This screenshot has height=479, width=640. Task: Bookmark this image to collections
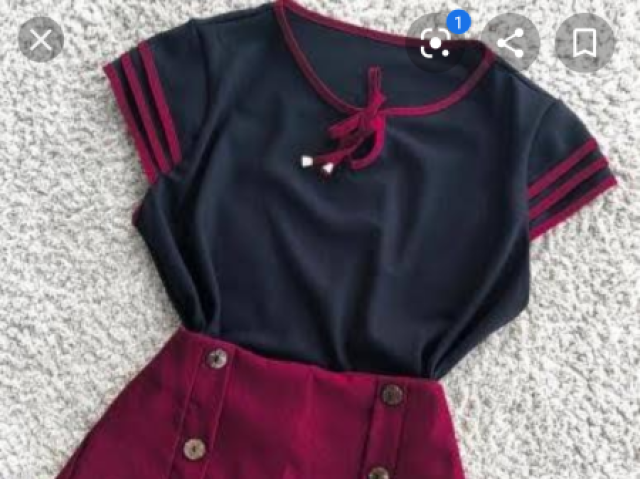(585, 42)
